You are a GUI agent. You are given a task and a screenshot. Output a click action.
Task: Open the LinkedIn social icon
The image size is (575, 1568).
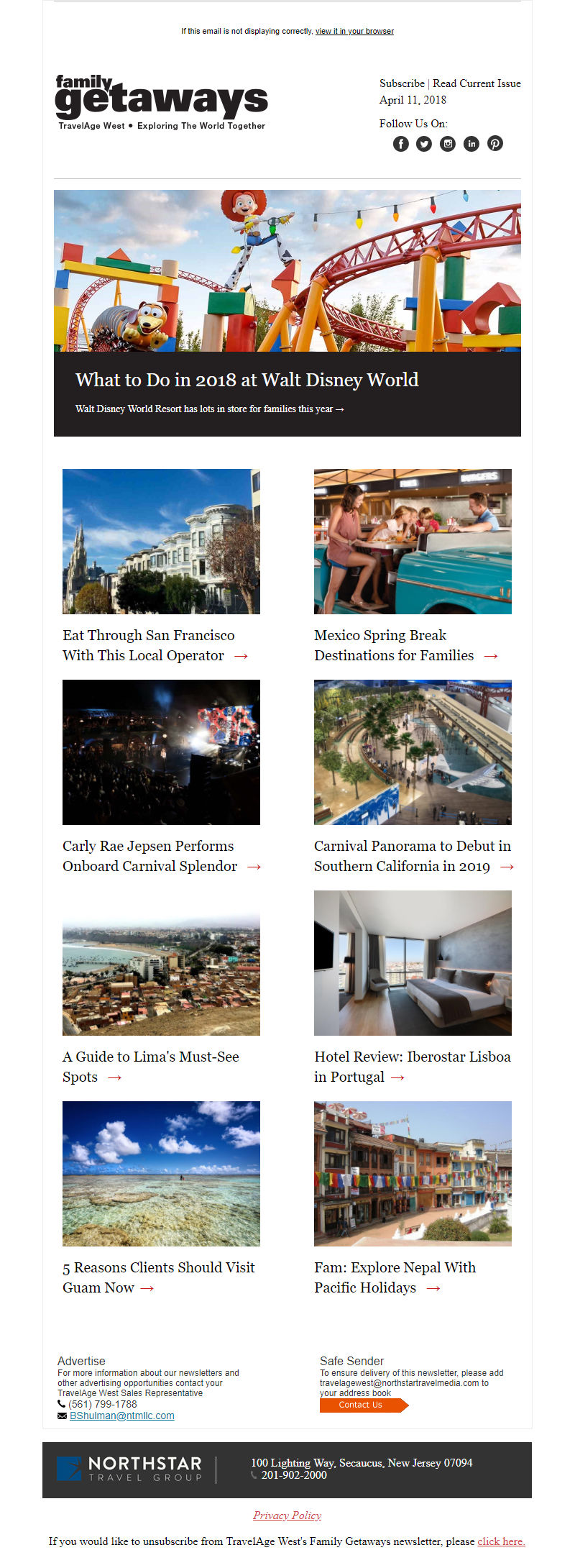[x=471, y=144]
